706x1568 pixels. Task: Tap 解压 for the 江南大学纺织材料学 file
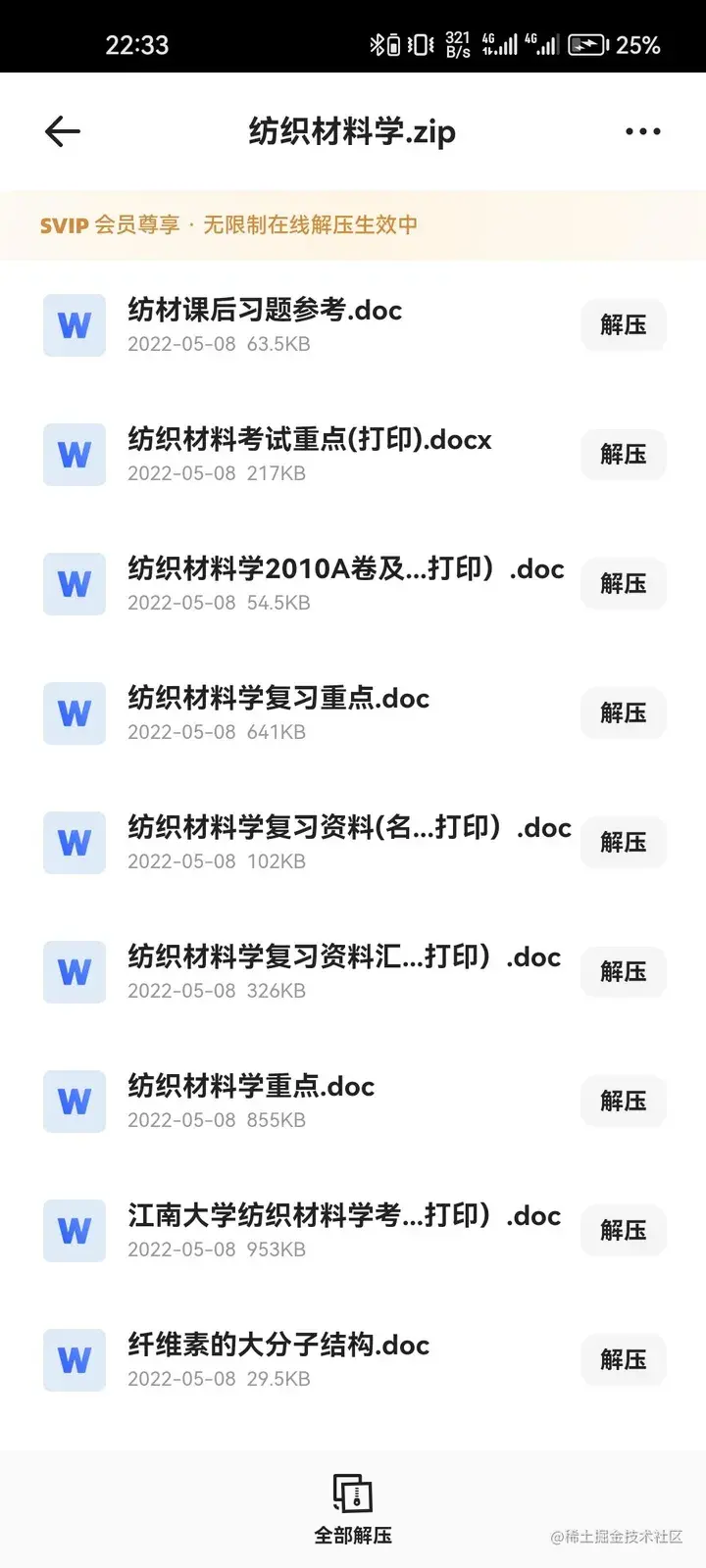click(x=623, y=1231)
